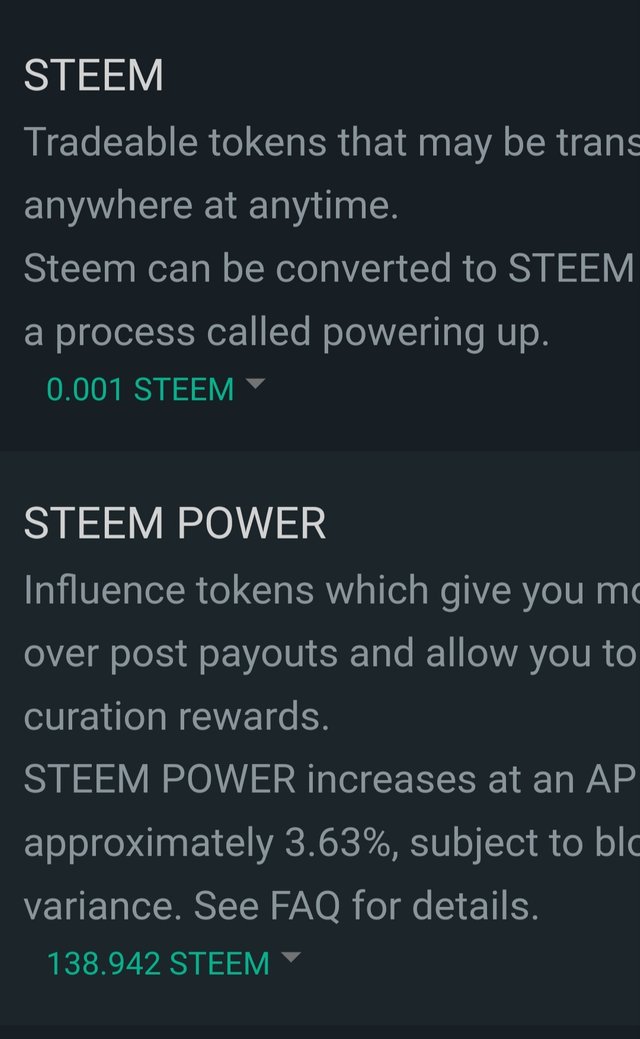Open the 0.001 STEEM balance dropdown
The height and width of the screenshot is (1039, 640).
(153, 389)
